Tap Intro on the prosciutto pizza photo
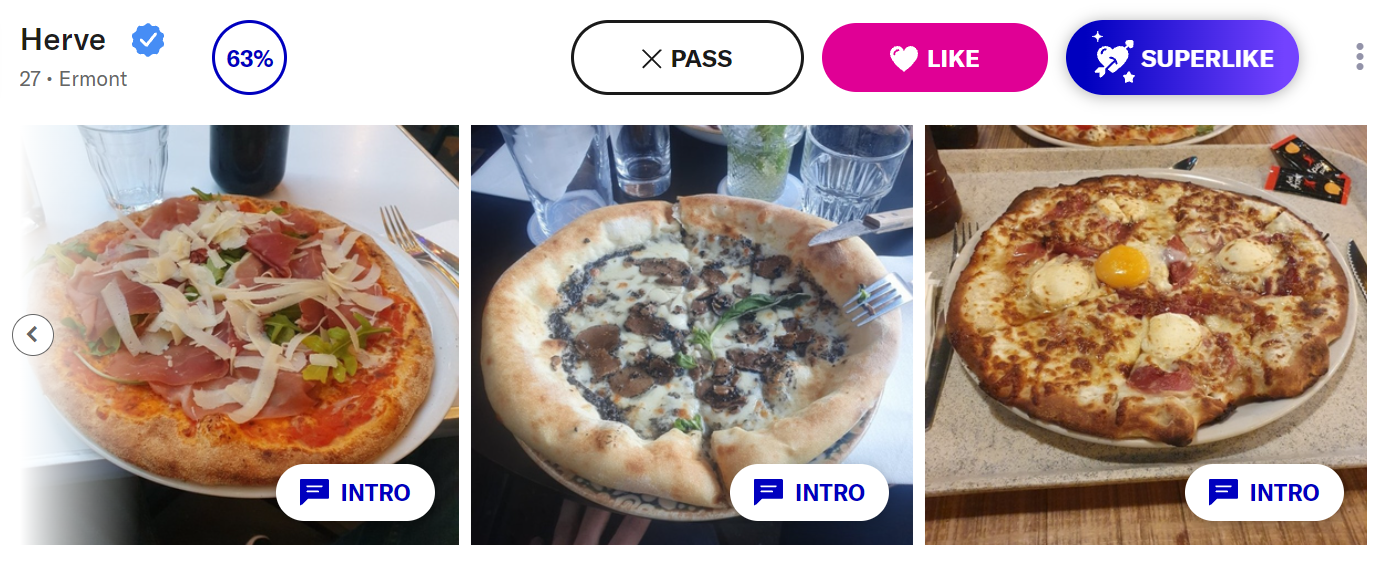 [355, 493]
